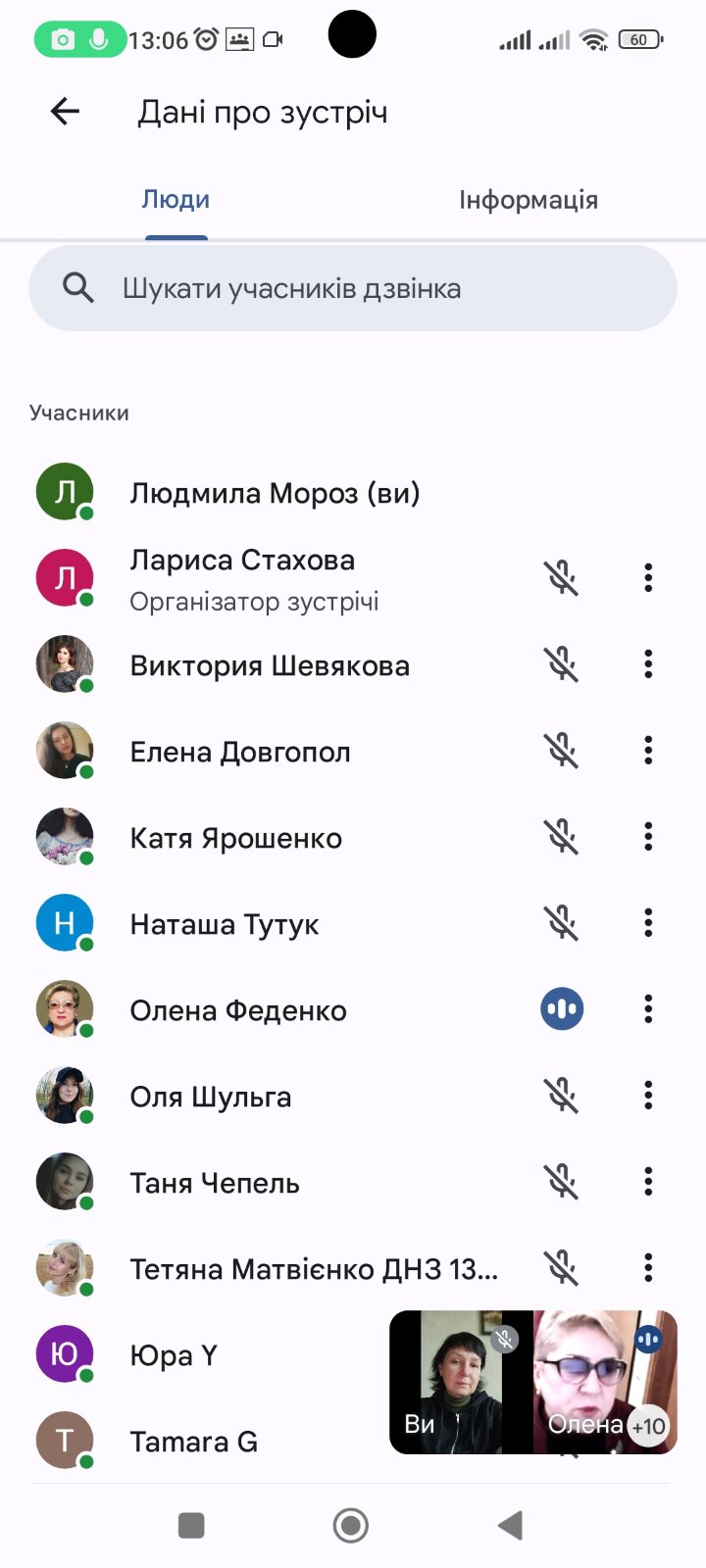The image size is (706, 1568).
Task: Tap the mute icon next to Оля Шульга
Action: click(562, 1096)
